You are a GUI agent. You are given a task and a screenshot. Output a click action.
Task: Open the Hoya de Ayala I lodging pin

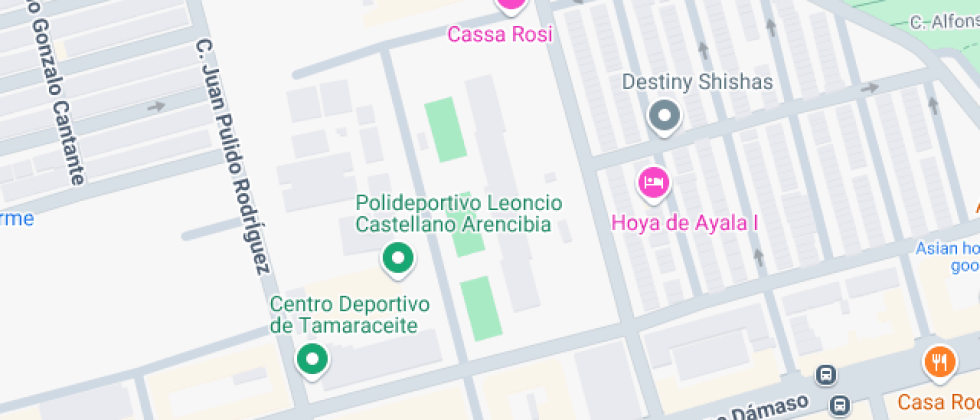coord(653,183)
